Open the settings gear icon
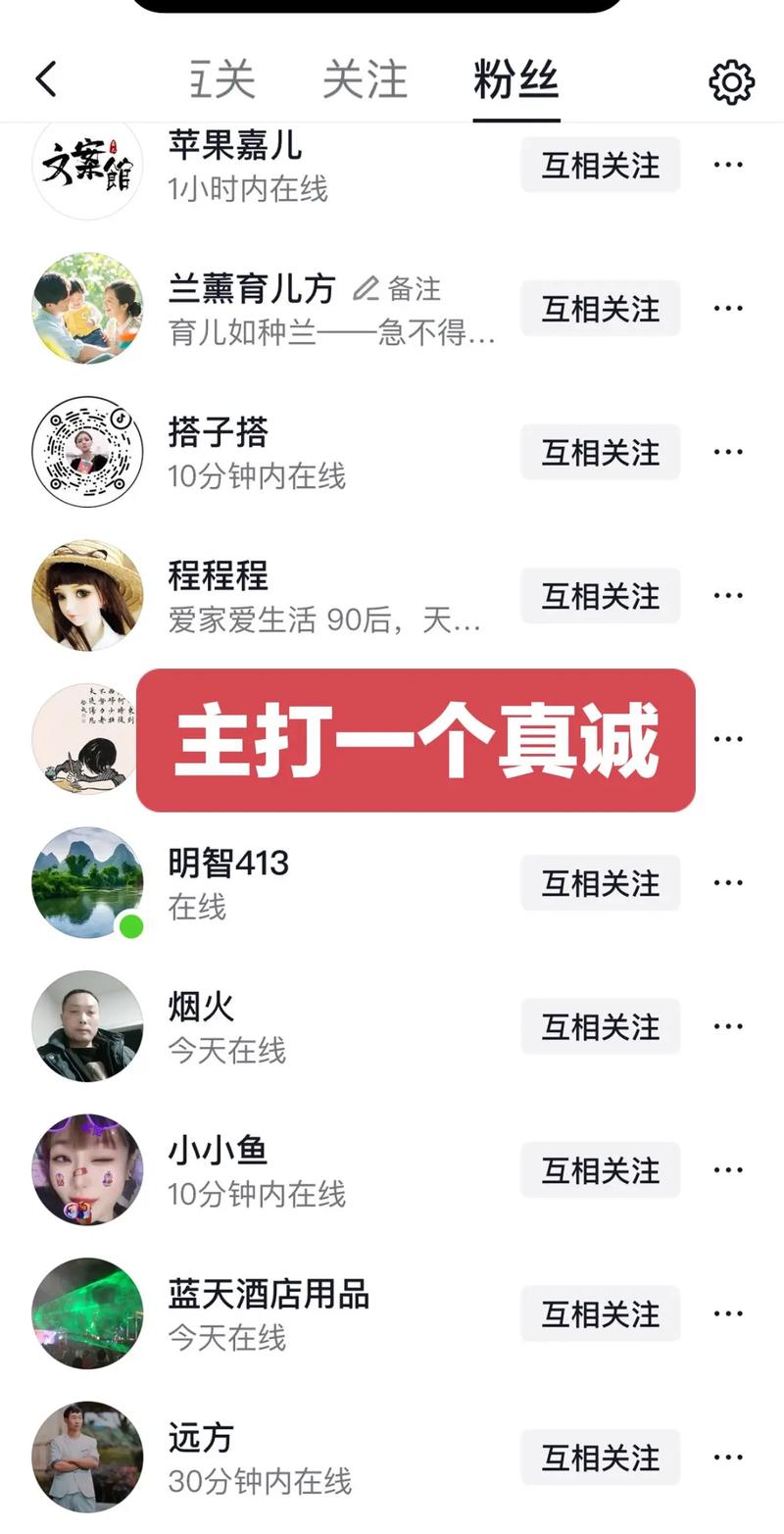The image size is (784, 1534). (x=731, y=81)
